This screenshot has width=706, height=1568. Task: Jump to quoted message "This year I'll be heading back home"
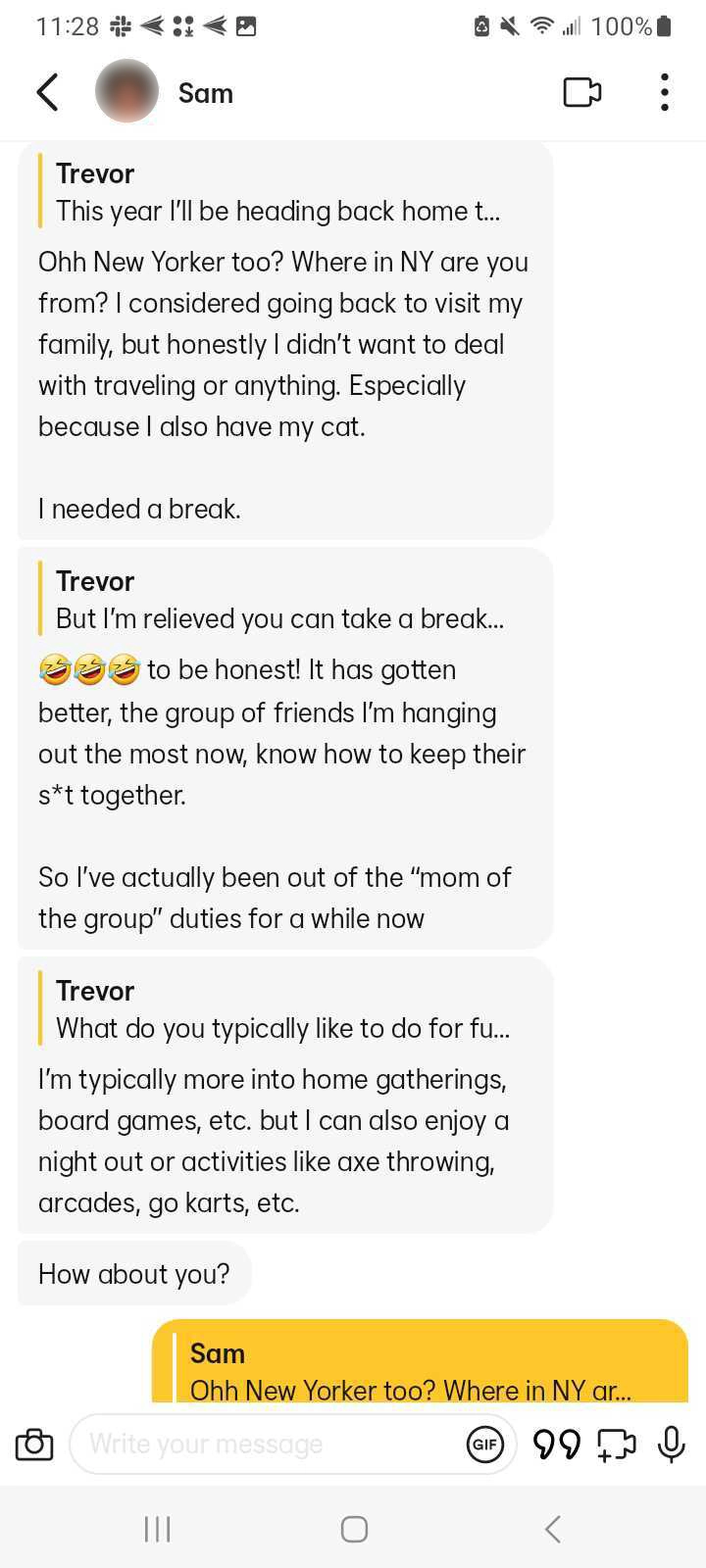(x=278, y=192)
